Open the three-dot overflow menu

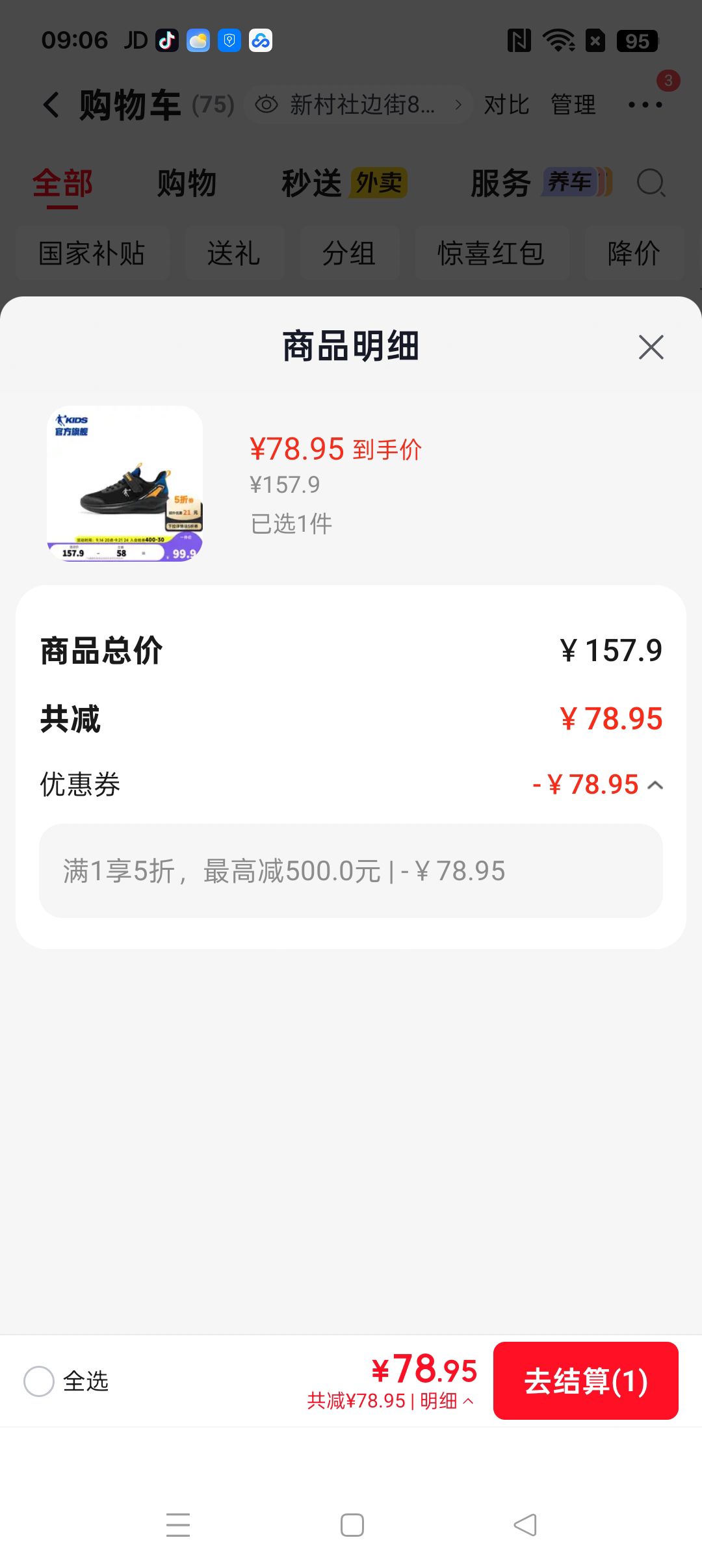point(645,105)
